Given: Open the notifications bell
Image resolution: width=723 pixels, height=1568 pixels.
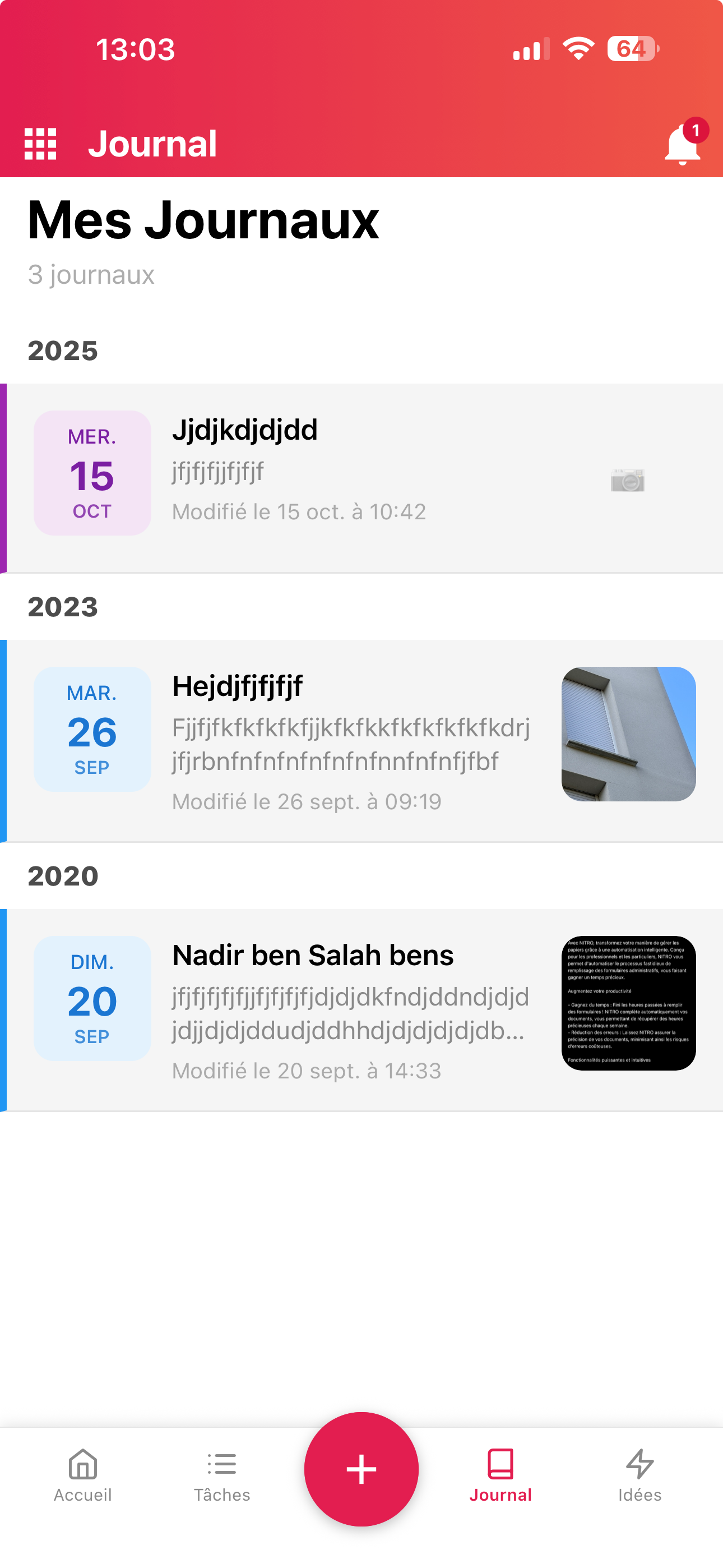Looking at the screenshot, I should [682, 145].
